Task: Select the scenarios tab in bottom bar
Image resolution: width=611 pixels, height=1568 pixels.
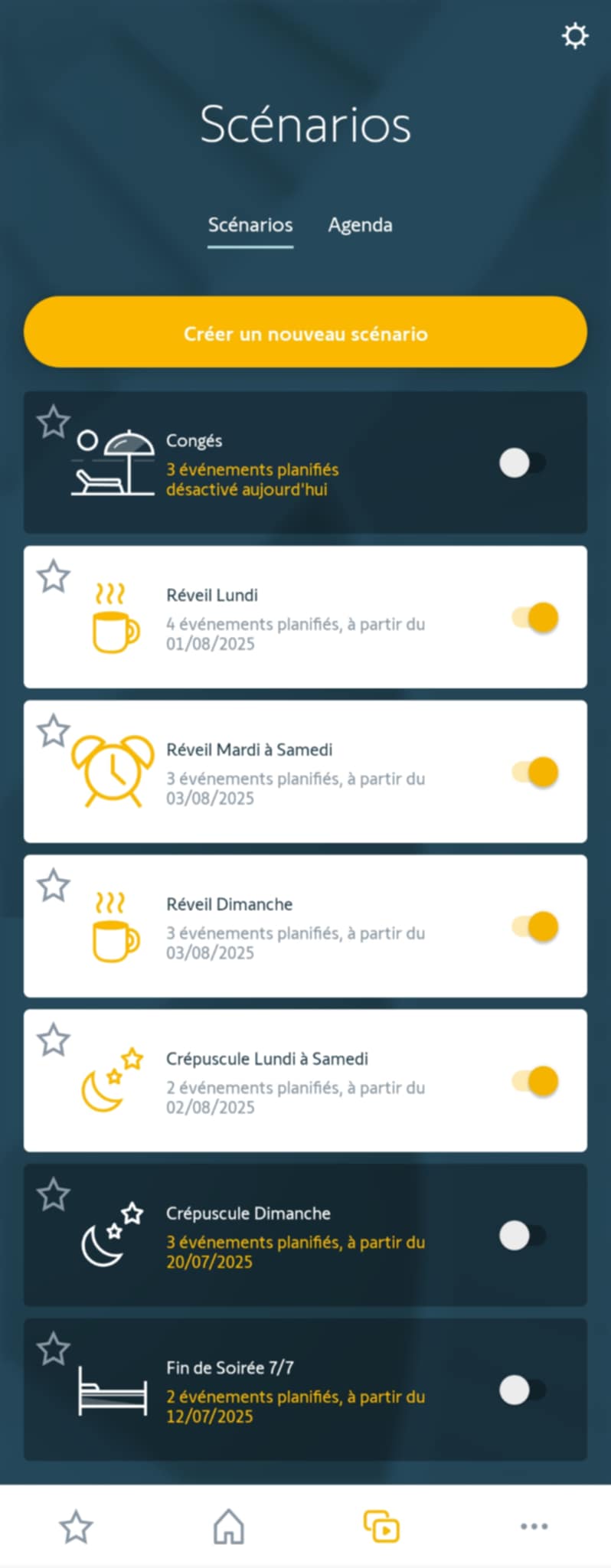Action: pyautogui.click(x=381, y=1527)
